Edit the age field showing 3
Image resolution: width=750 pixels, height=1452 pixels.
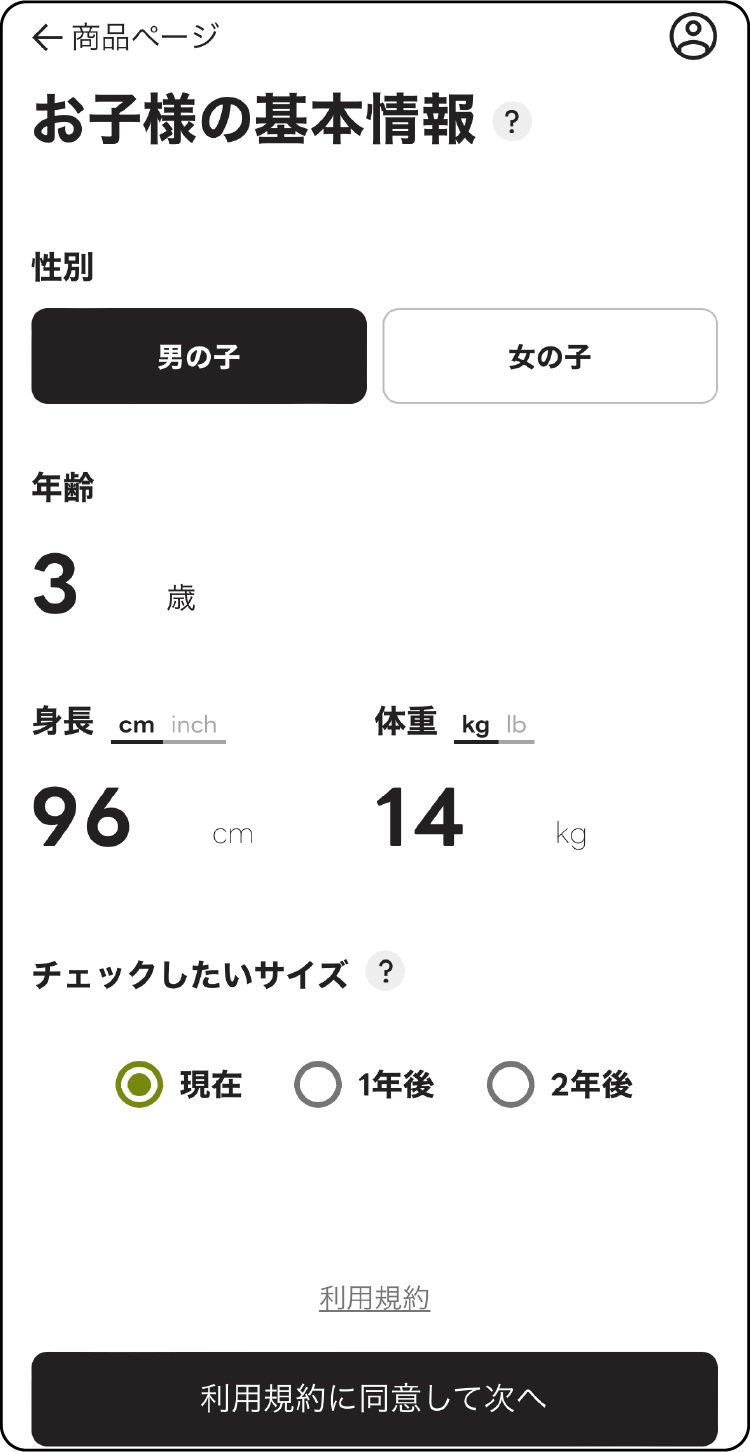(x=56, y=587)
